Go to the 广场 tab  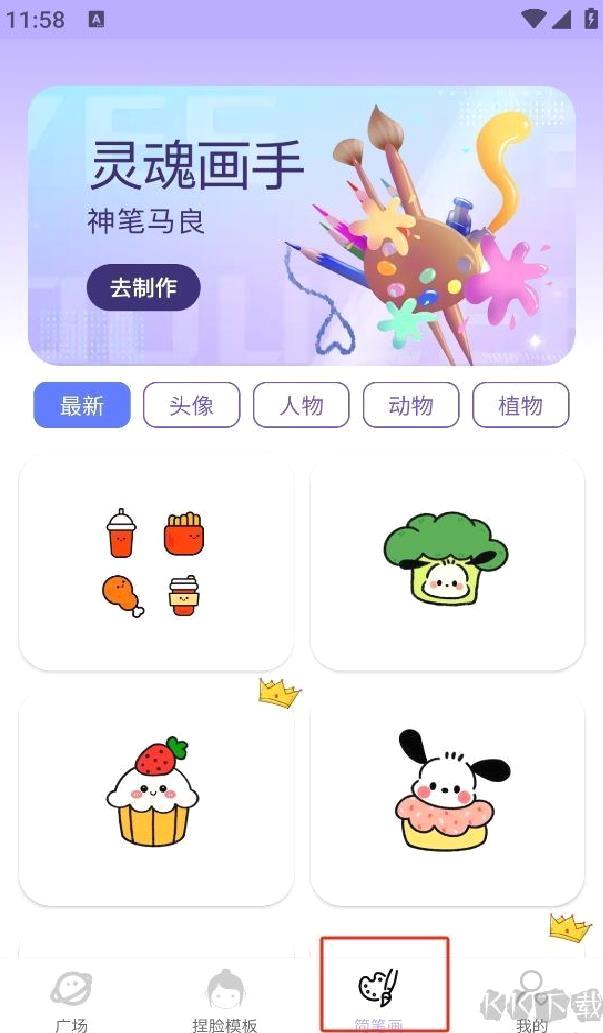(71, 1000)
